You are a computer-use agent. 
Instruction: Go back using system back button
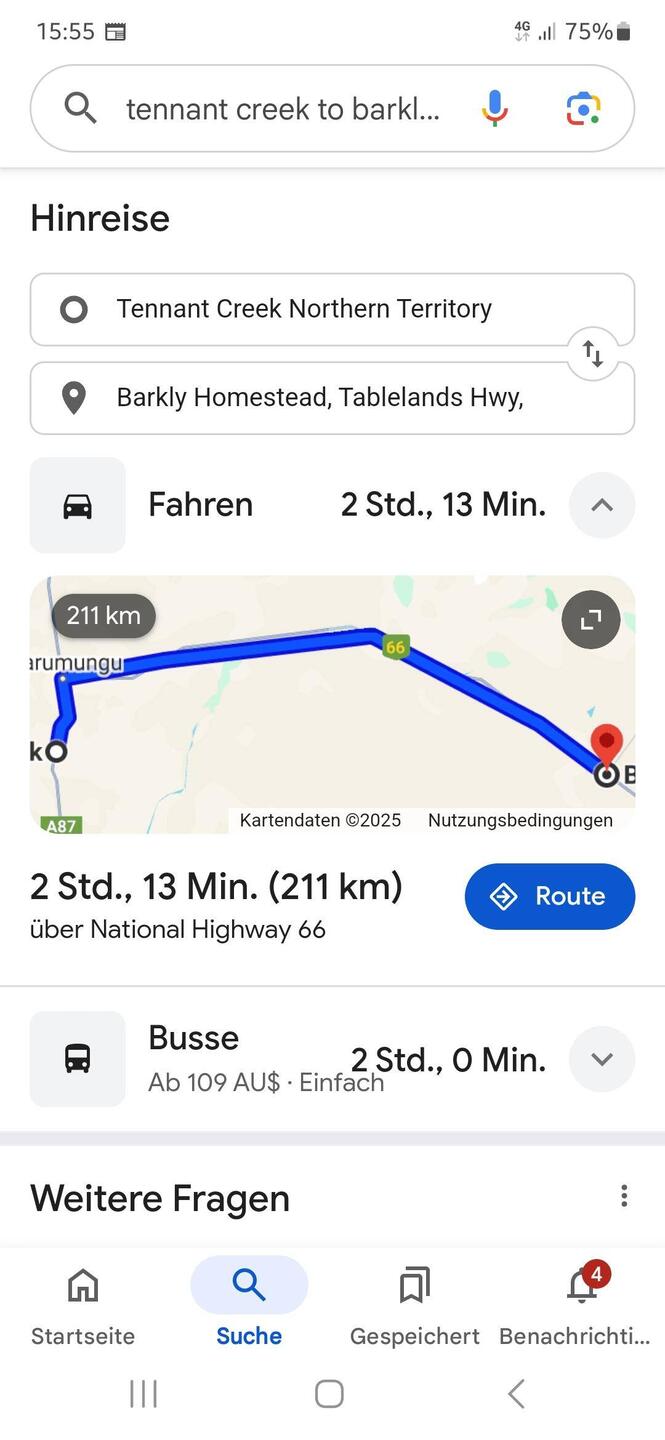516,1393
